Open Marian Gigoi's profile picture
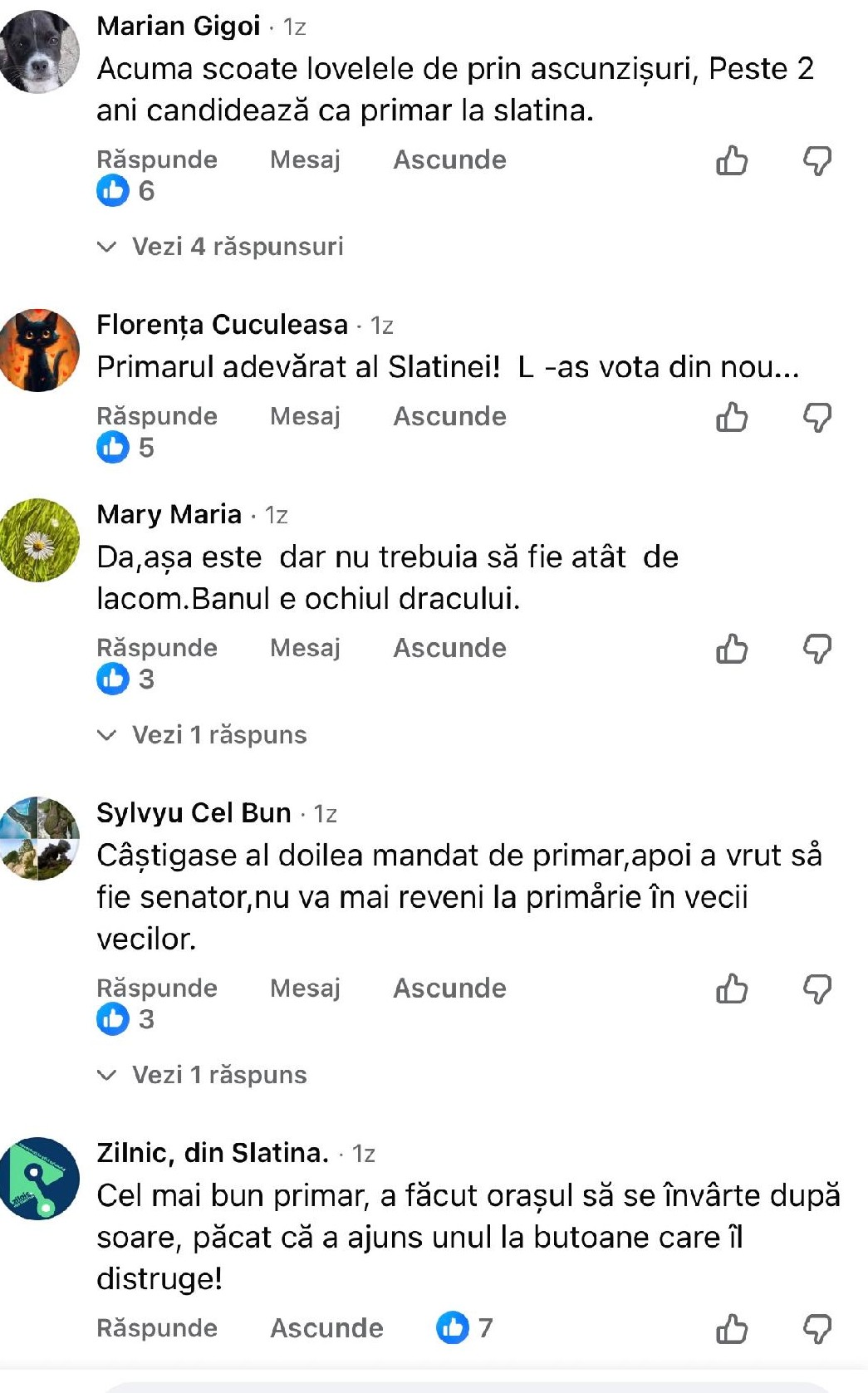Screen dimensions: 868x1393 tap(39, 52)
